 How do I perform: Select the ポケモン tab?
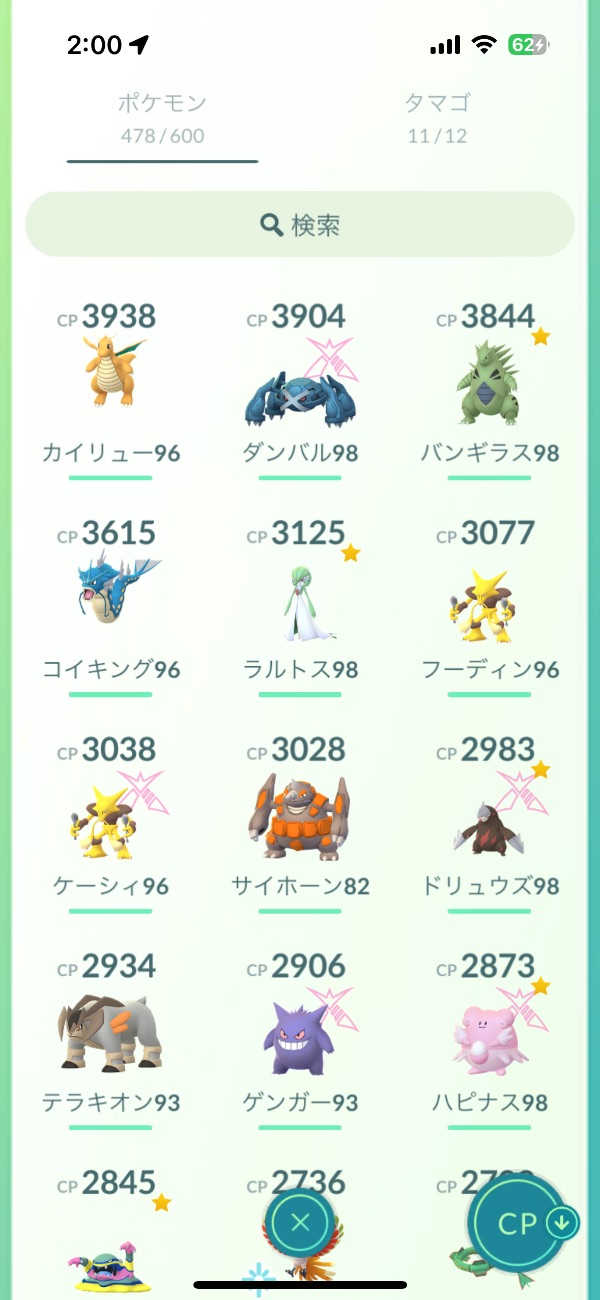pyautogui.click(x=162, y=116)
